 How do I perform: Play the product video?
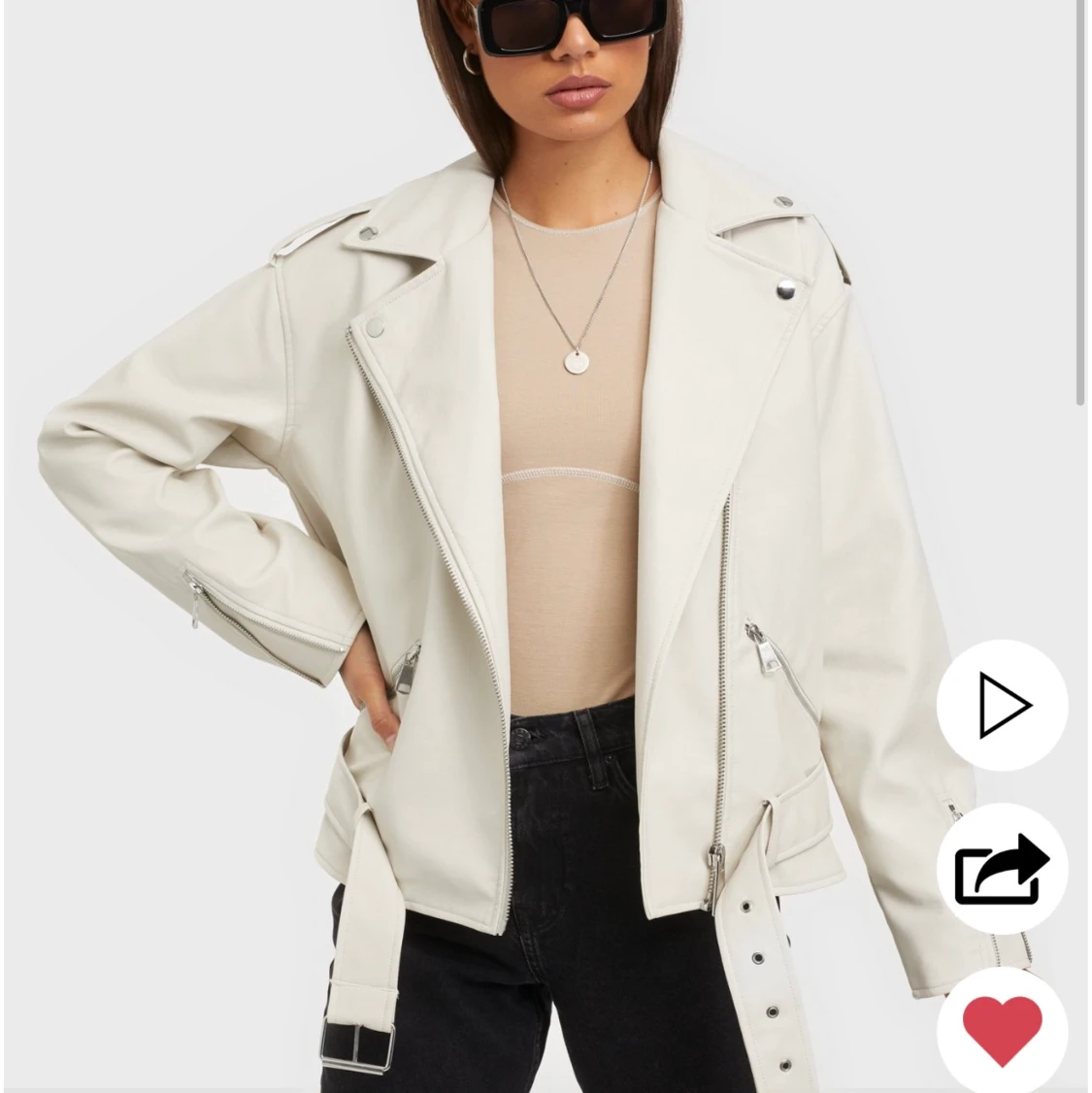(1002, 706)
